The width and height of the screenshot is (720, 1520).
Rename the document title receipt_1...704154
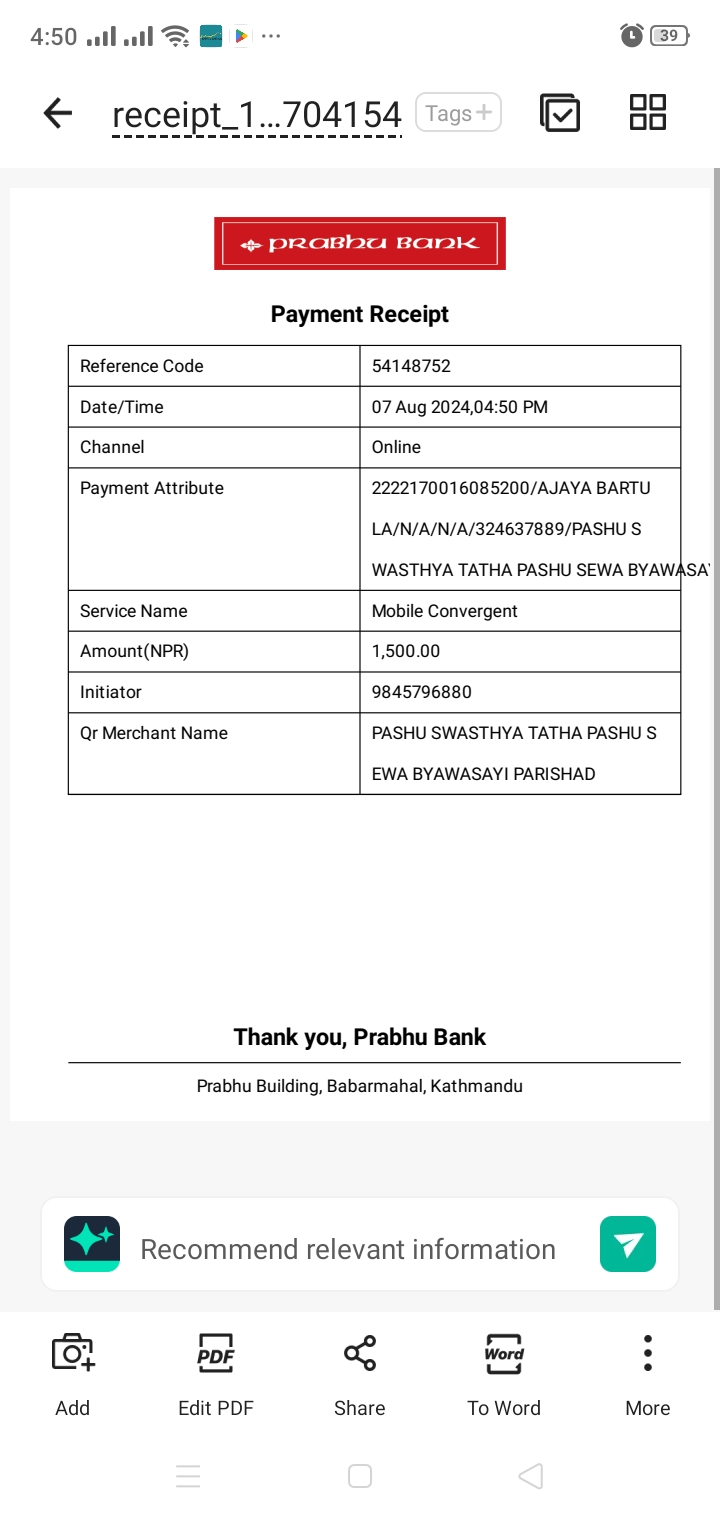257,116
